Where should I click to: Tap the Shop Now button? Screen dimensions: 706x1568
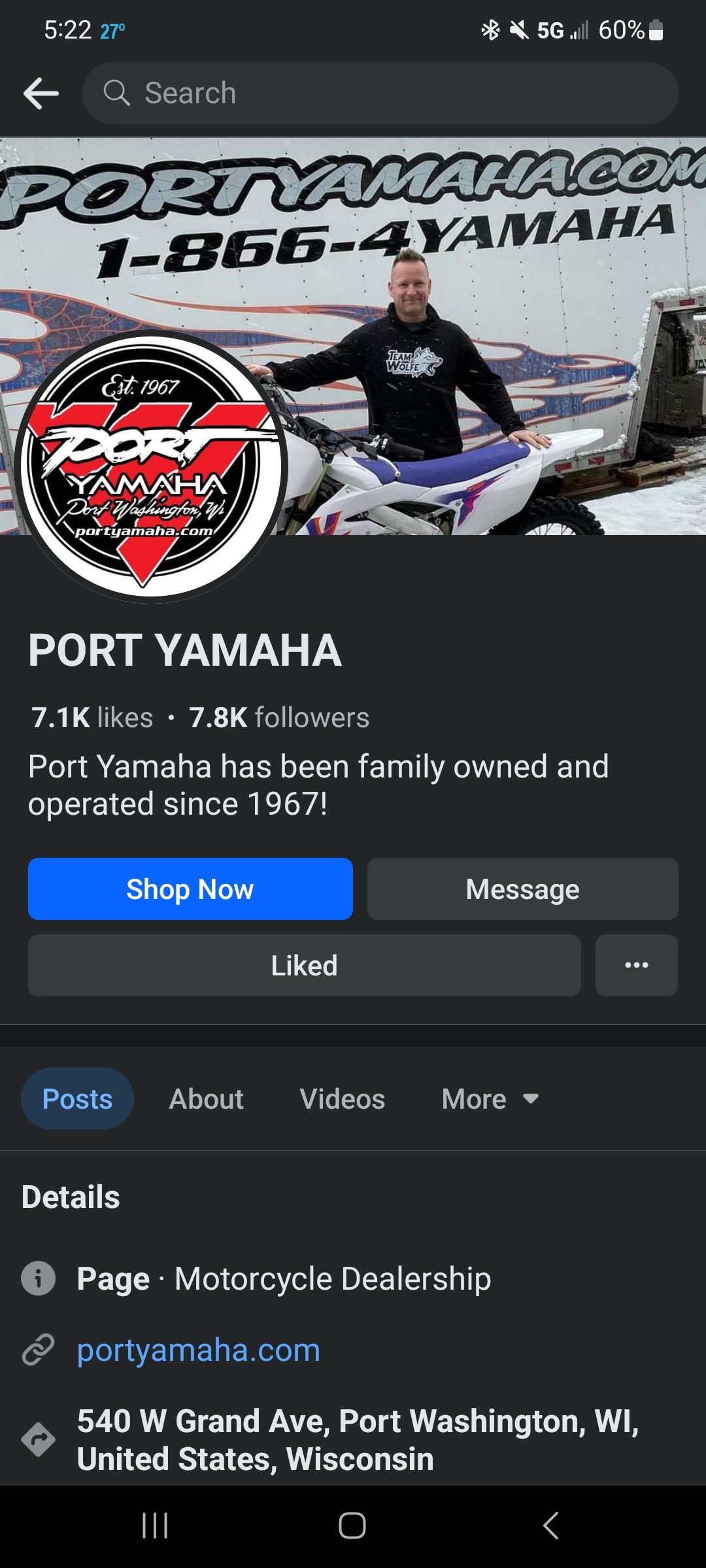coord(190,889)
